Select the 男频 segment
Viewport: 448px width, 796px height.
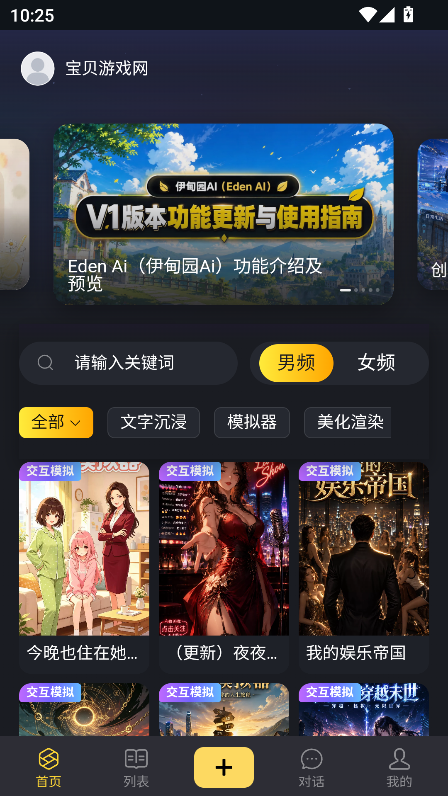(296, 363)
